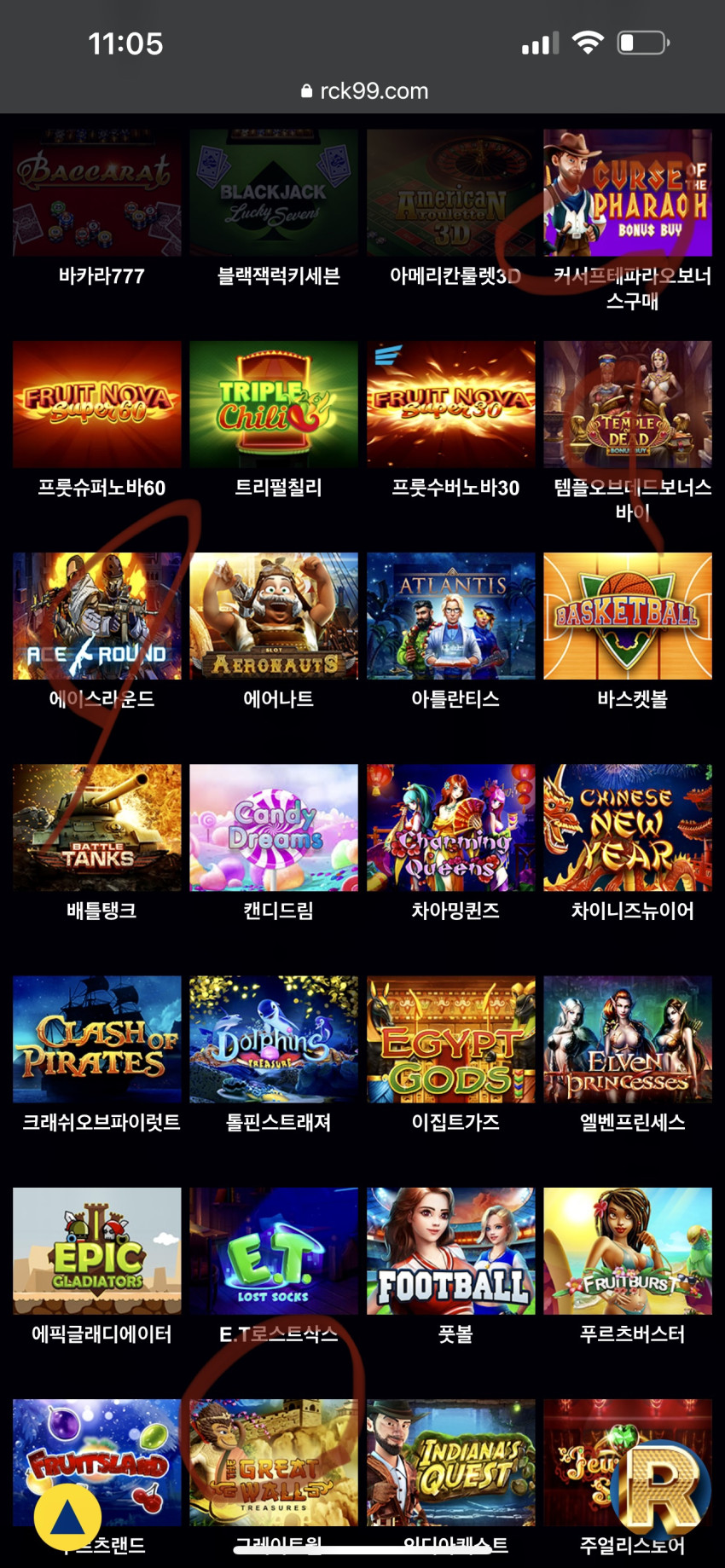Open Charming Queens game
This screenshot has width=725, height=1568.
click(x=451, y=827)
